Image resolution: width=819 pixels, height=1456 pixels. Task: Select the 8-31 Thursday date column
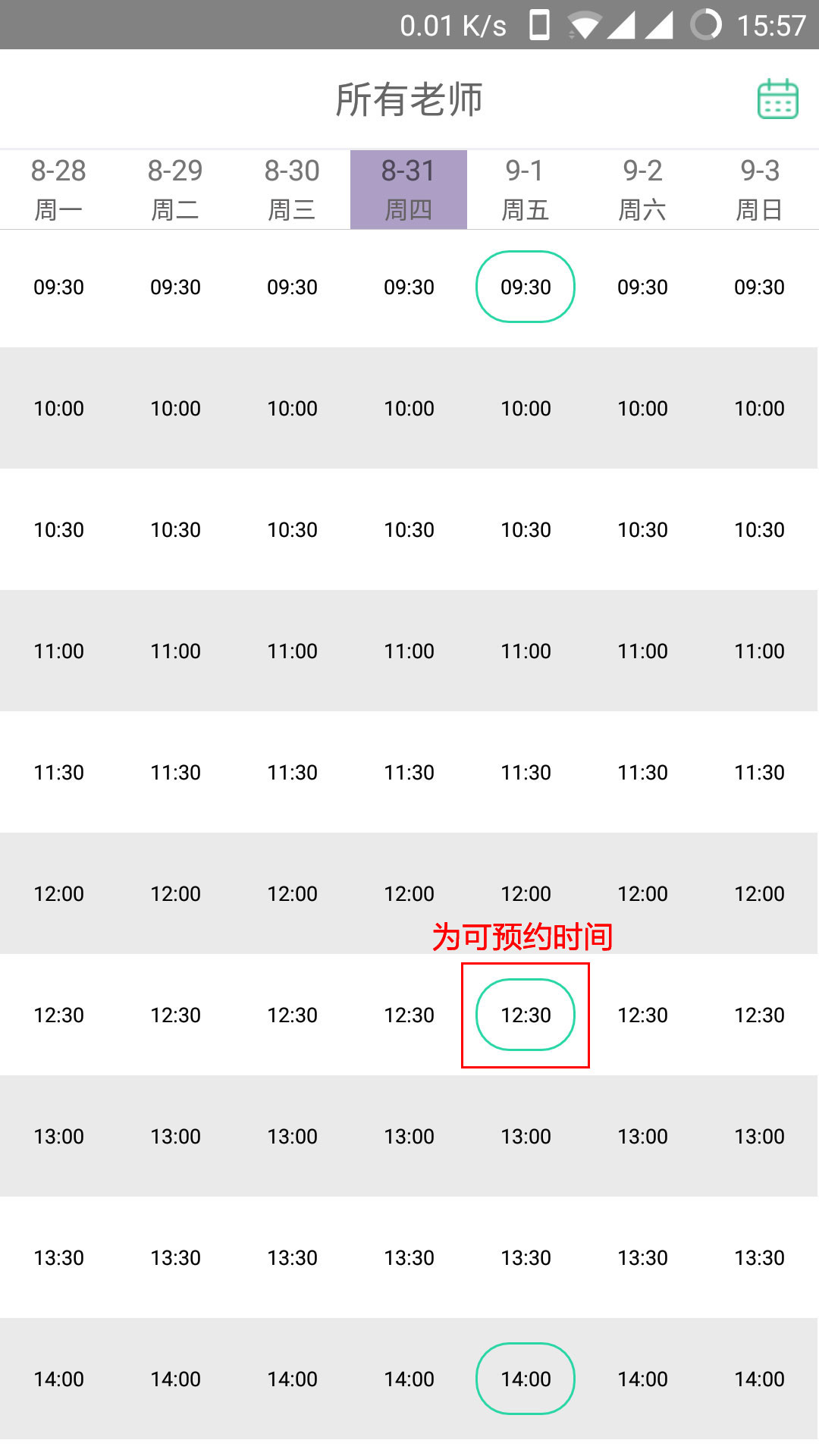pos(409,190)
